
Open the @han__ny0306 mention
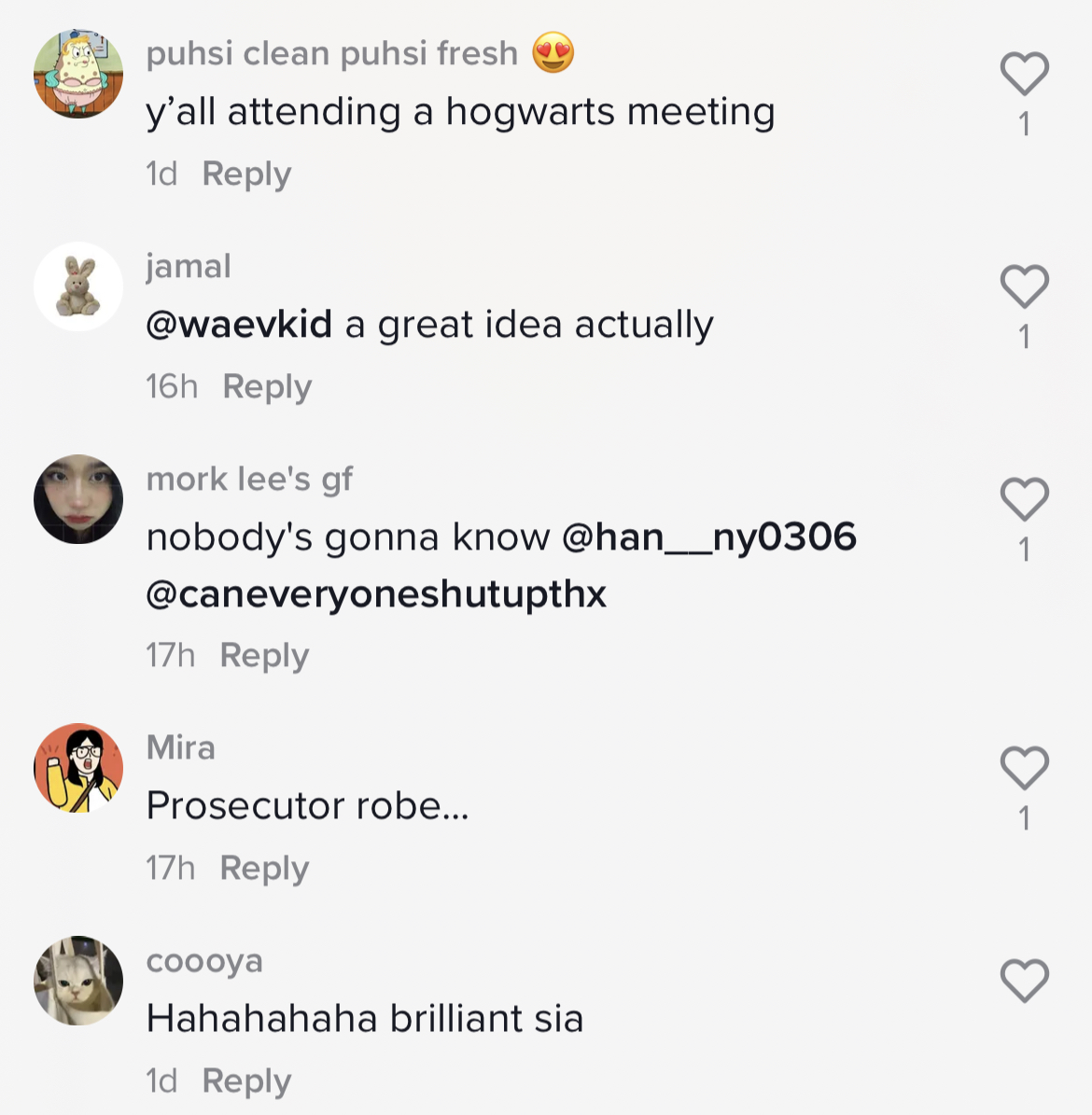pos(709,537)
